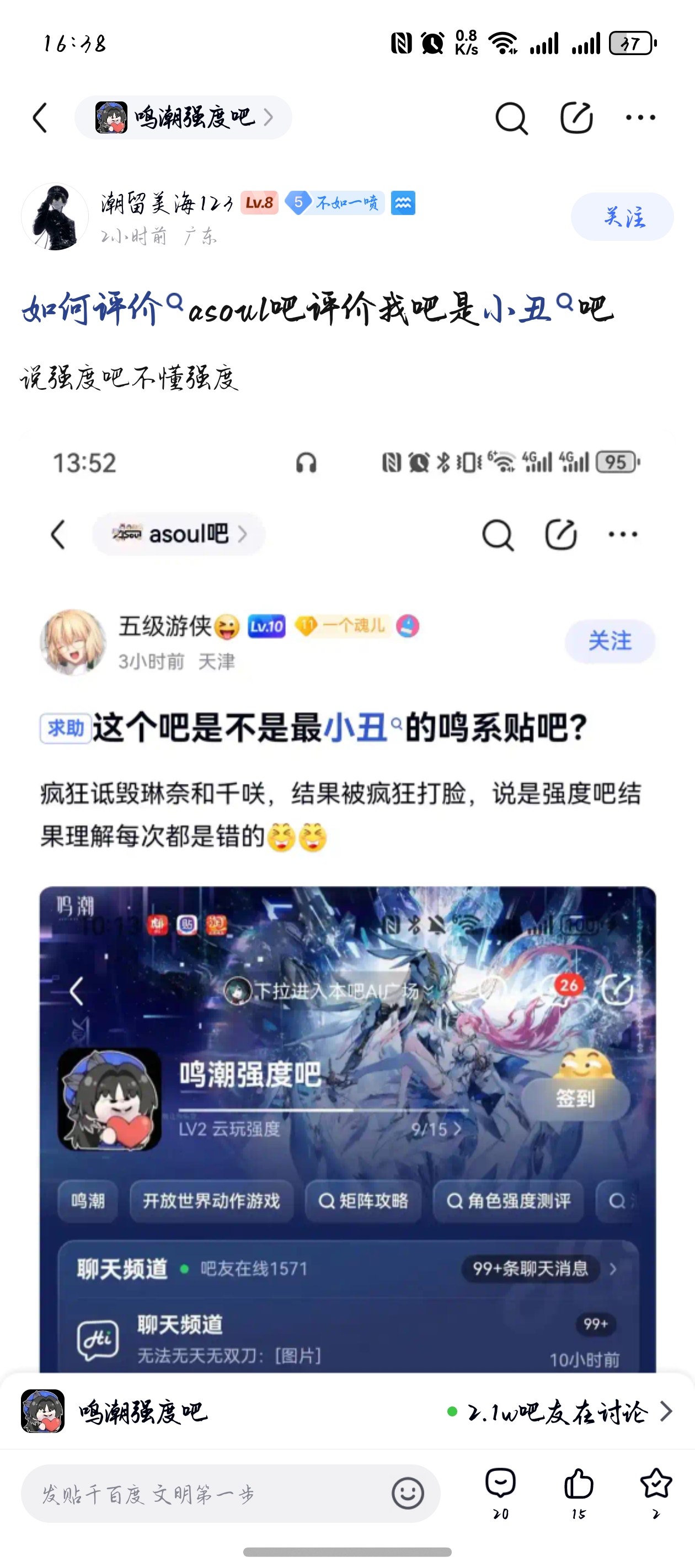This screenshot has width=695, height=1568.
Task: Open search in the top bar
Action: point(511,117)
